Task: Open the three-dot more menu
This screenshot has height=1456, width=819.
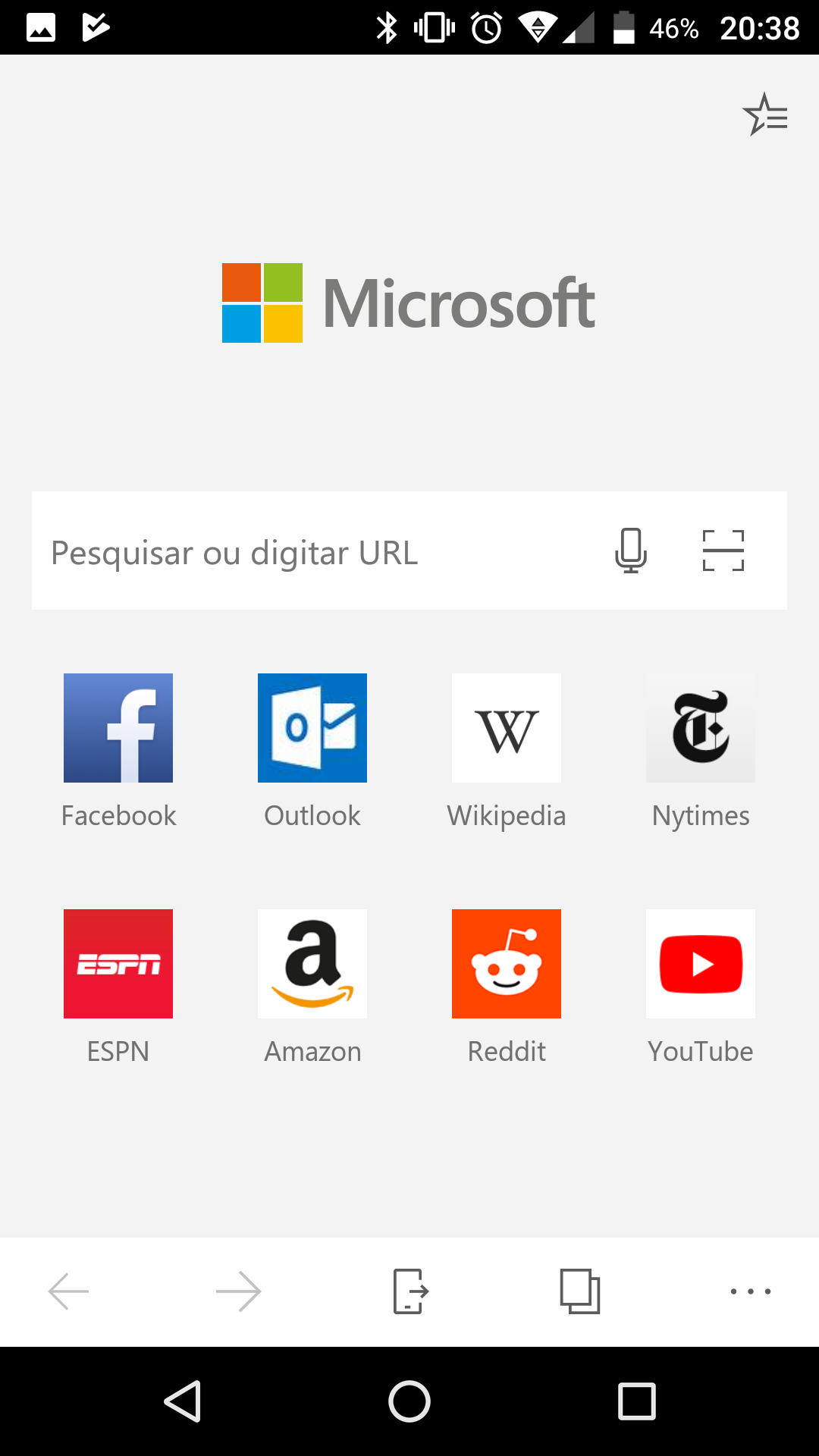Action: (750, 1291)
